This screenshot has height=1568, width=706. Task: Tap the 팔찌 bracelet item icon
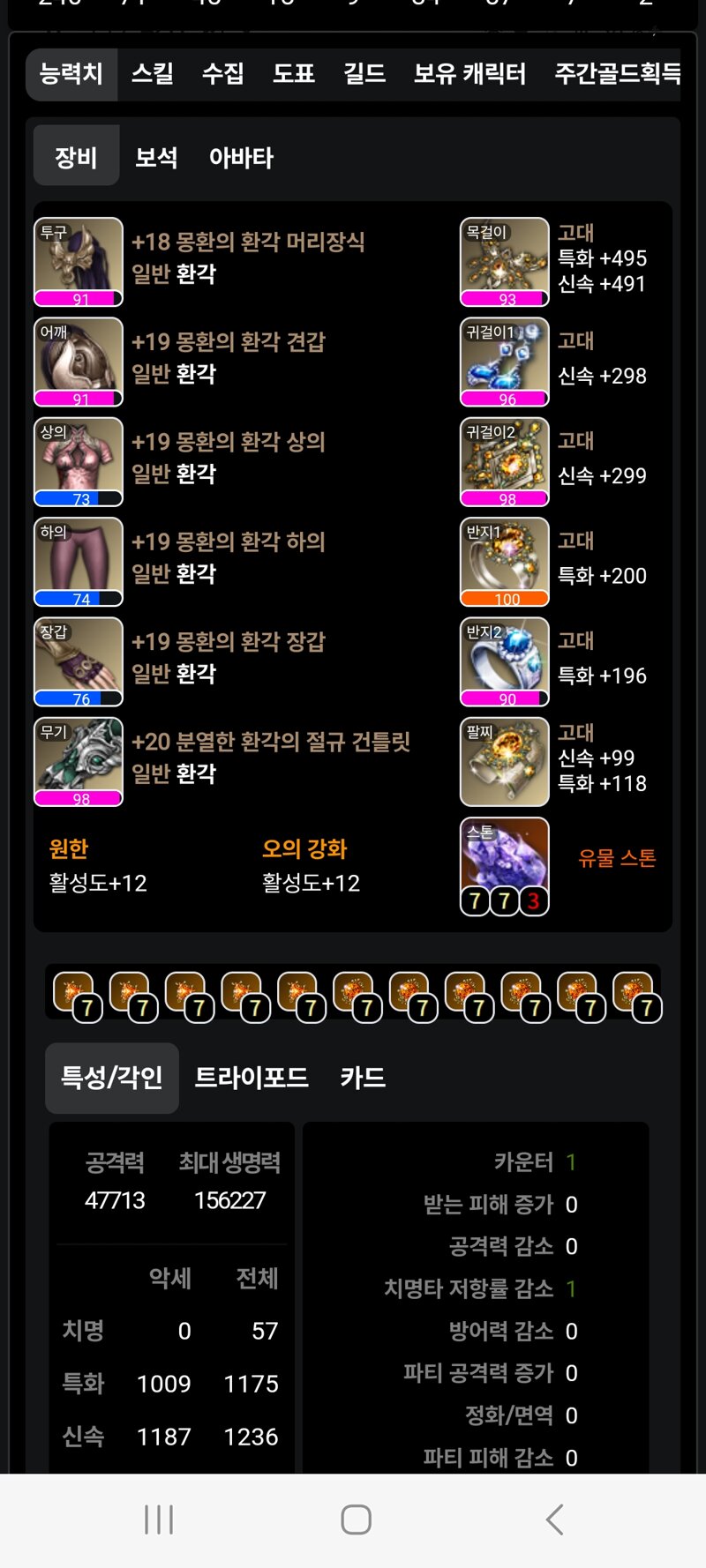[x=505, y=761]
